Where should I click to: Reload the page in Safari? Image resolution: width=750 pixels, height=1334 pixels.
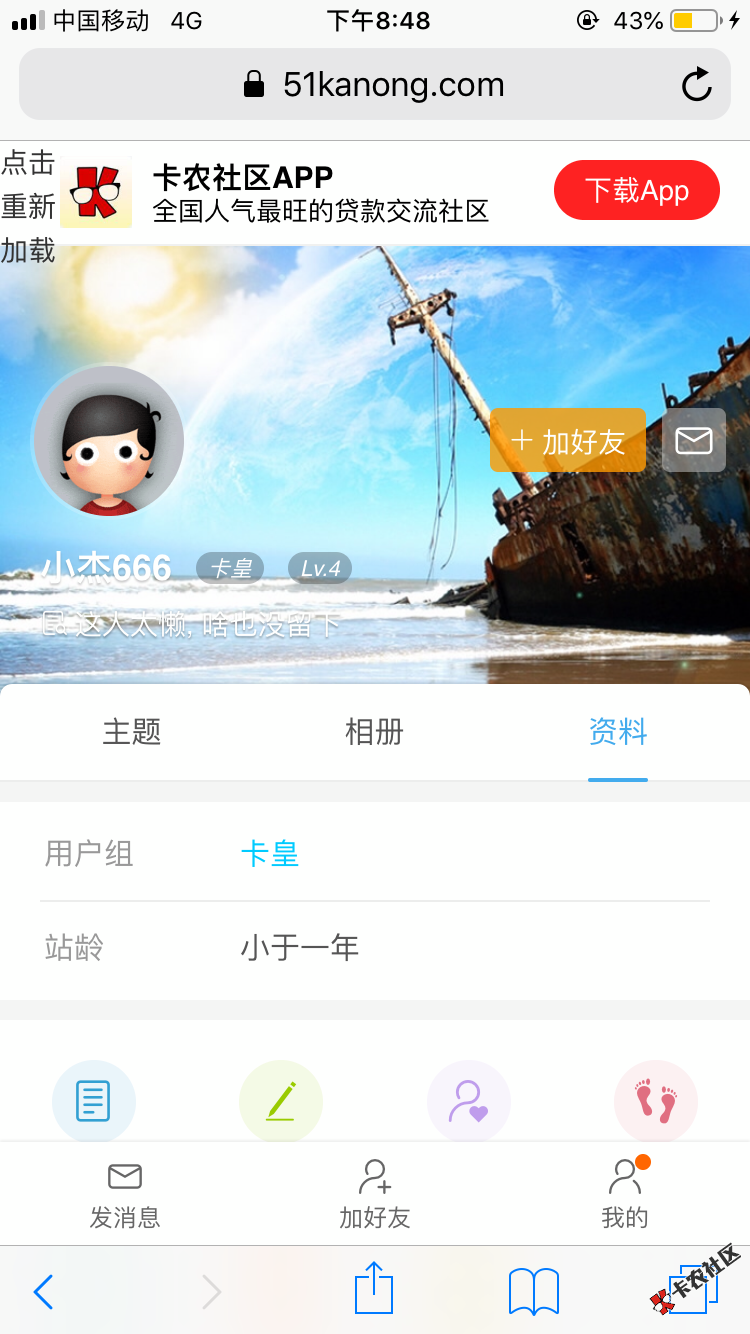tap(697, 85)
